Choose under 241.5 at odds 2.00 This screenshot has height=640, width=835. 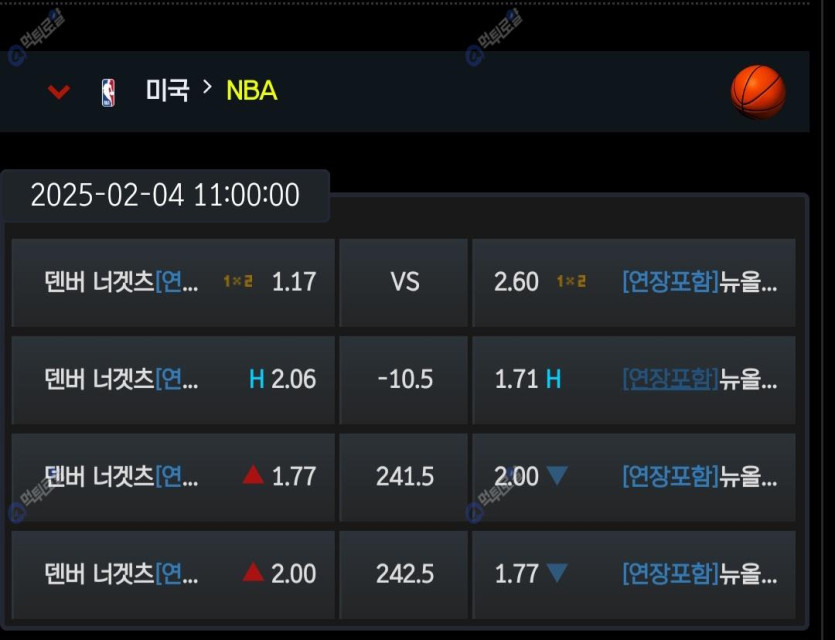click(633, 477)
